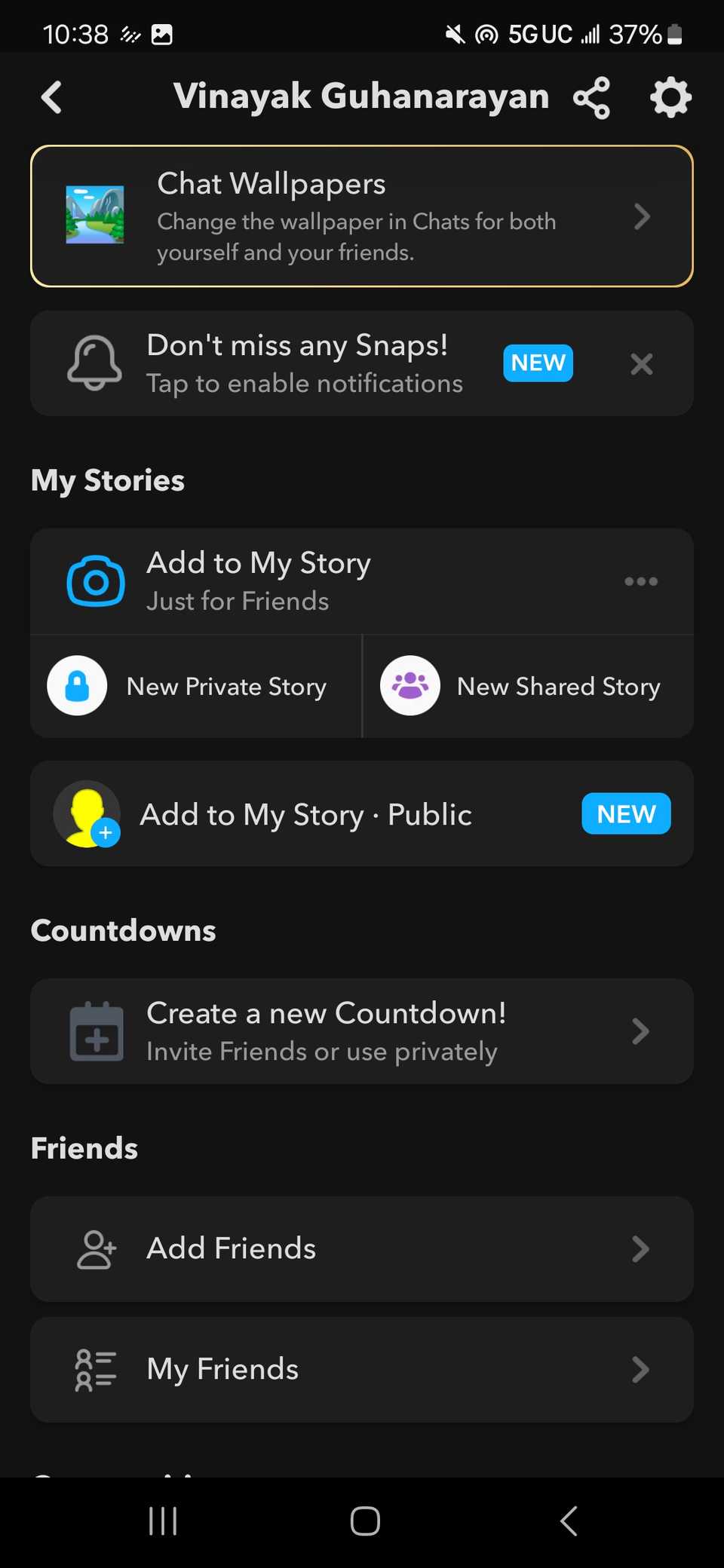Tap the purple people icon for New Shared Story
Viewport: 724px width, 1568px height.
click(x=410, y=685)
